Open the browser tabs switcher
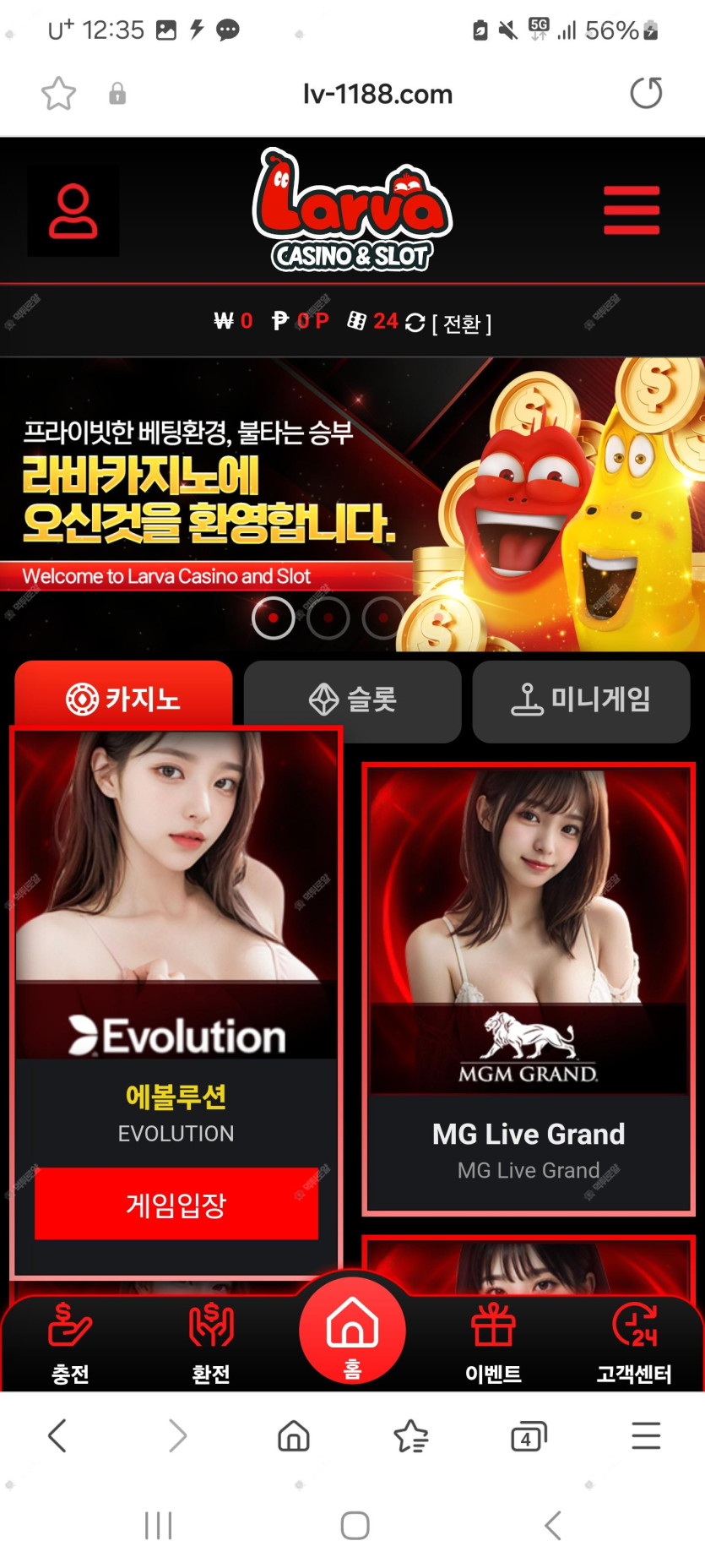The image size is (705, 1568). point(529,1436)
